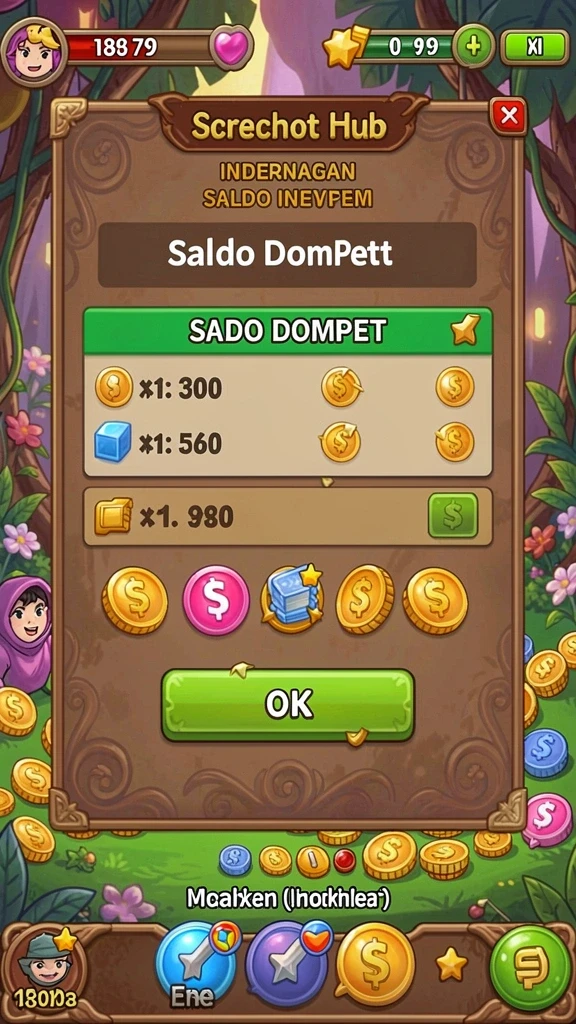This screenshot has height=1024, width=576.
Task: Select the pink dollar coin in the dialog
Action: pos(216,600)
